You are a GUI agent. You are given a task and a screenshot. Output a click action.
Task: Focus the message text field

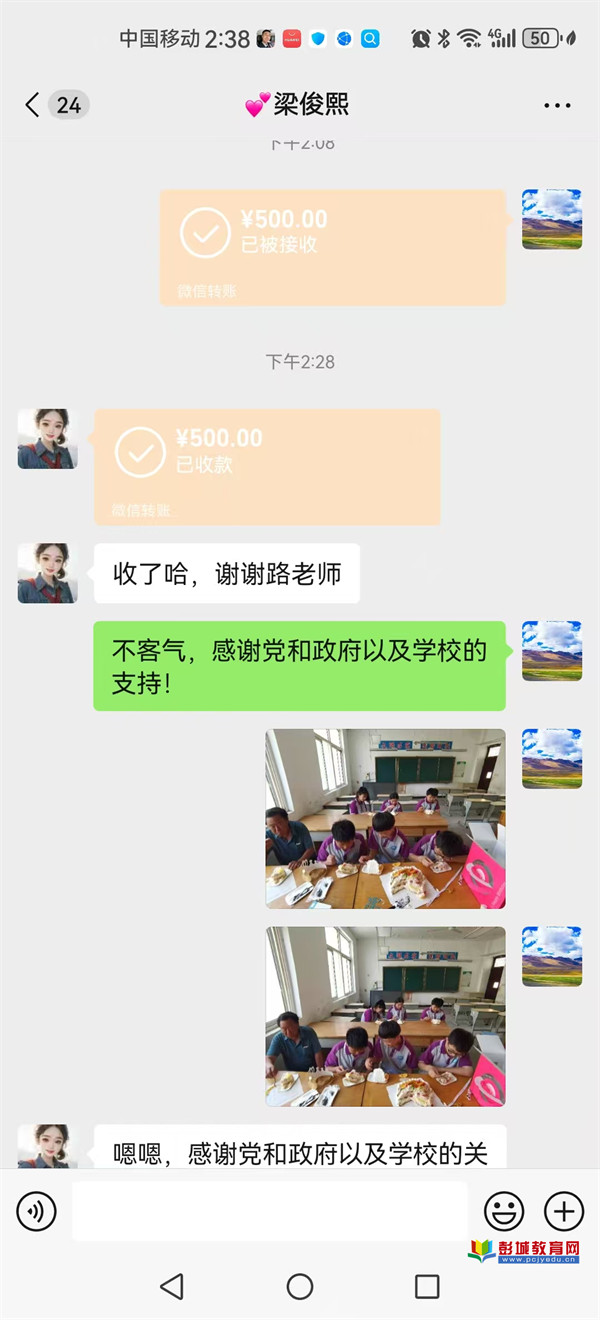point(270,1212)
